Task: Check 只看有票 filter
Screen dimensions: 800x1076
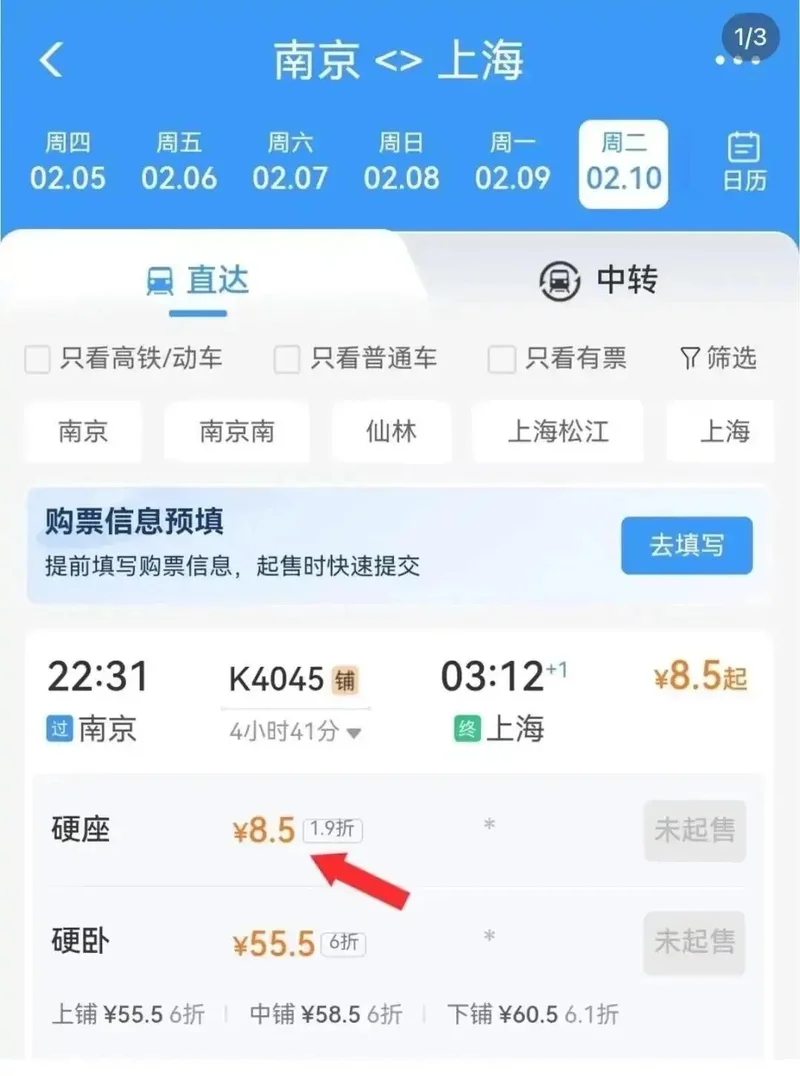Action: tap(502, 359)
